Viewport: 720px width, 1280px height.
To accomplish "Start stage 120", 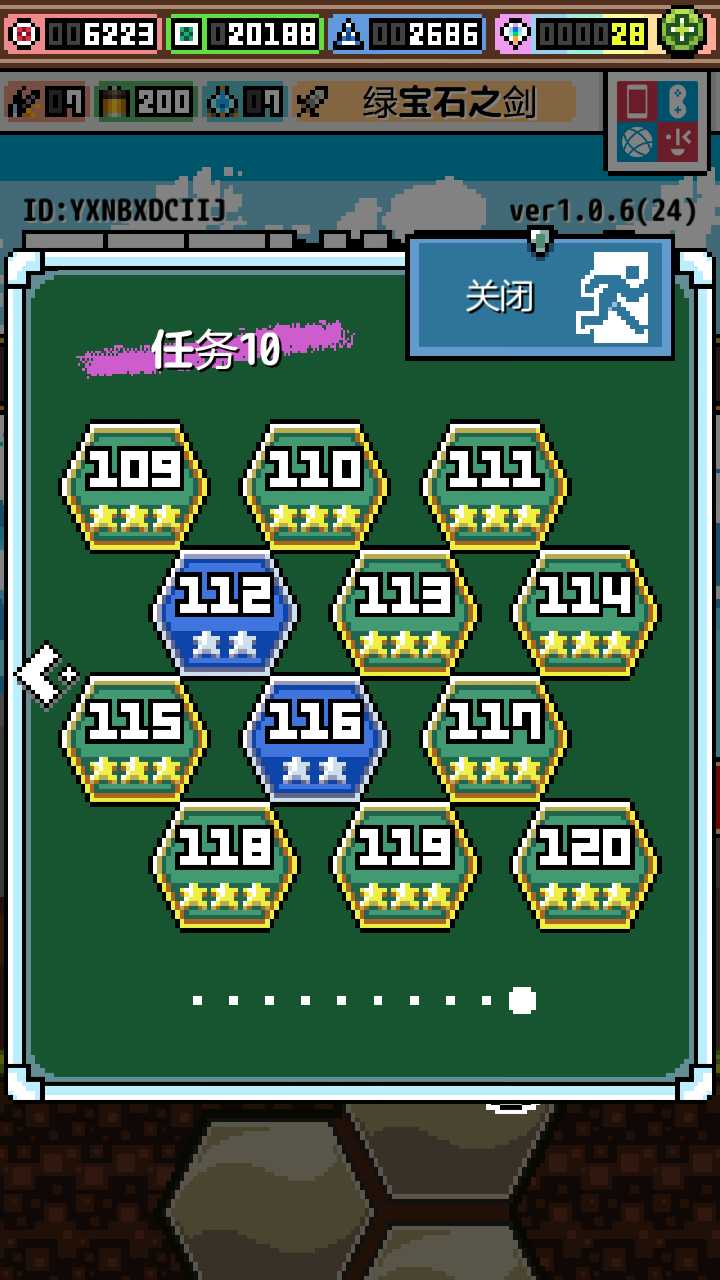I will pos(585,864).
